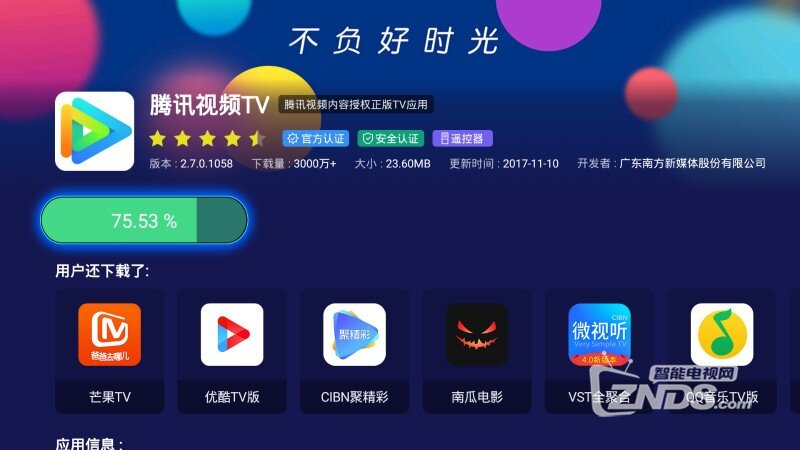The image size is (800, 450).
Task: Open the QQ音乐TV版 app card
Action: [721, 350]
